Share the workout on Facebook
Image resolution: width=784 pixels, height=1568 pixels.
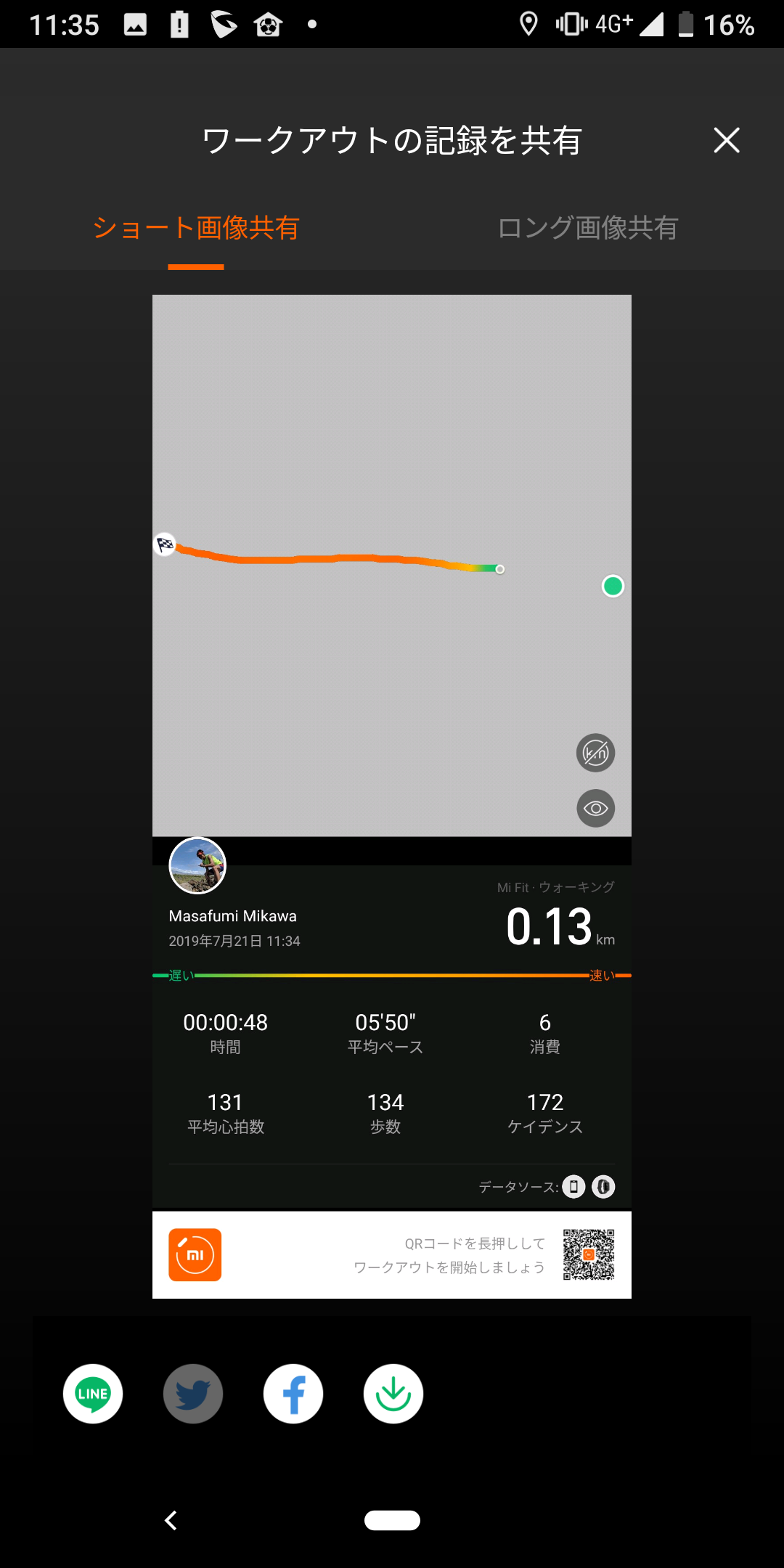(x=293, y=1394)
